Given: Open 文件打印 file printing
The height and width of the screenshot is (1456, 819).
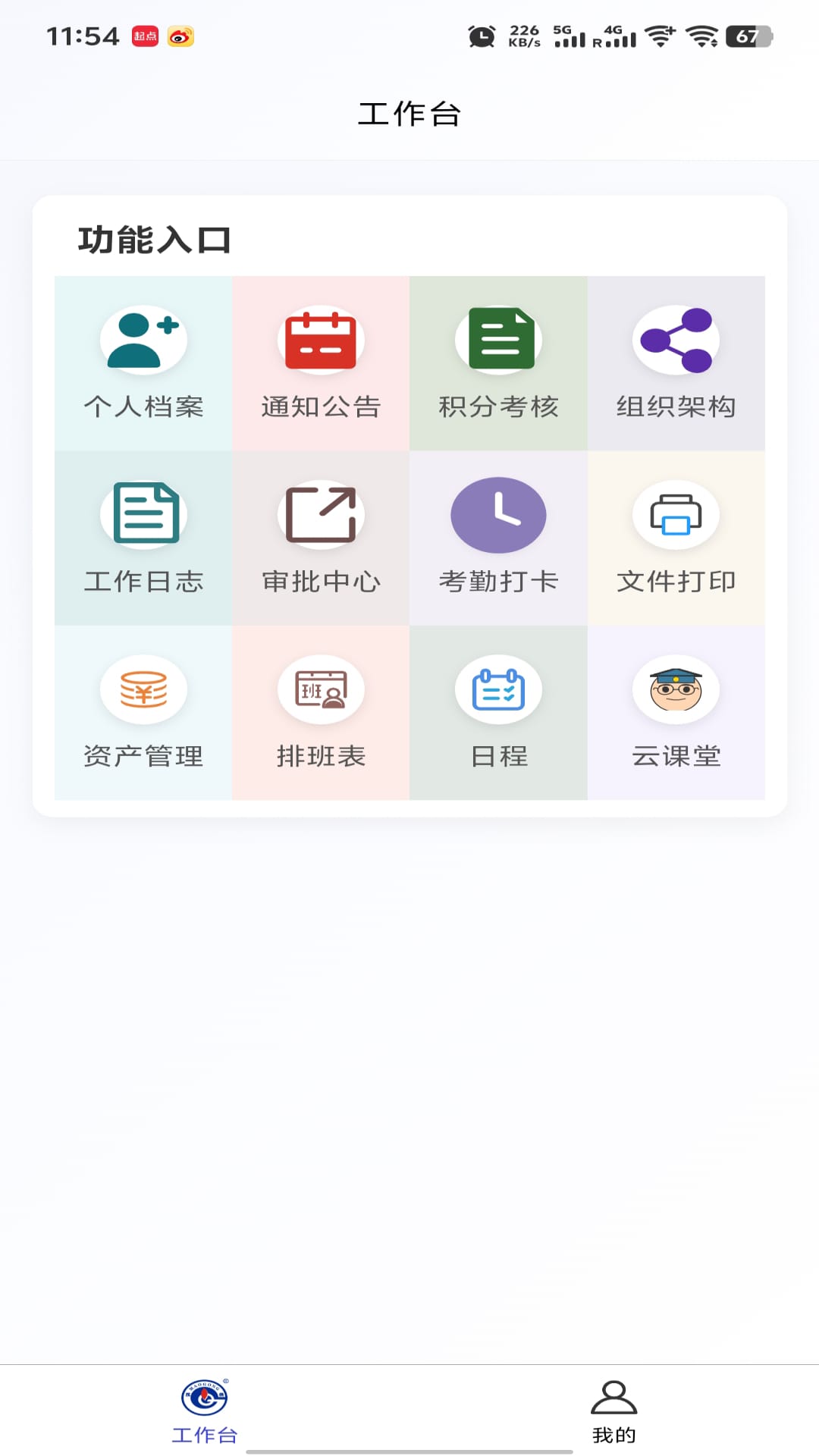Looking at the screenshot, I should click(x=676, y=538).
